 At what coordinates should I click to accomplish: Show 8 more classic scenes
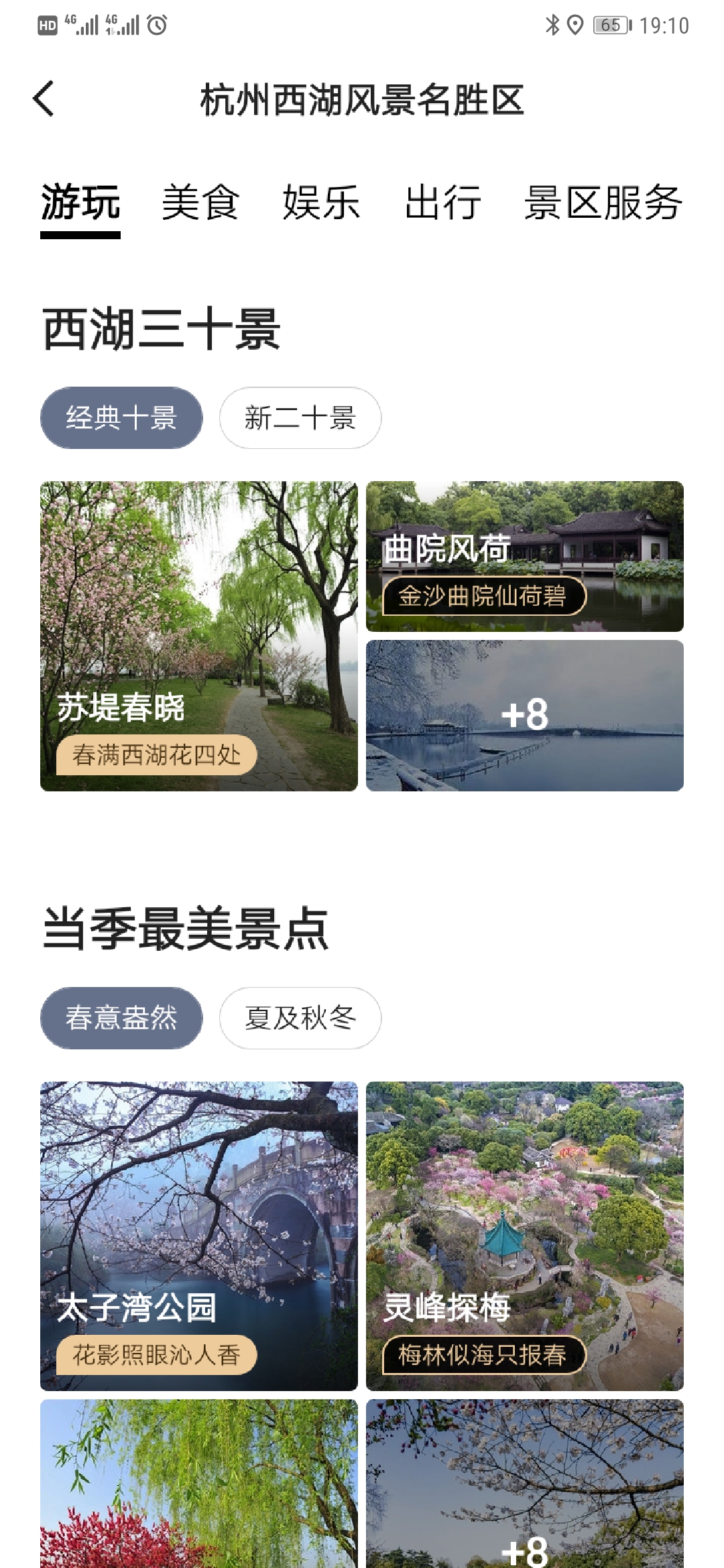524,715
